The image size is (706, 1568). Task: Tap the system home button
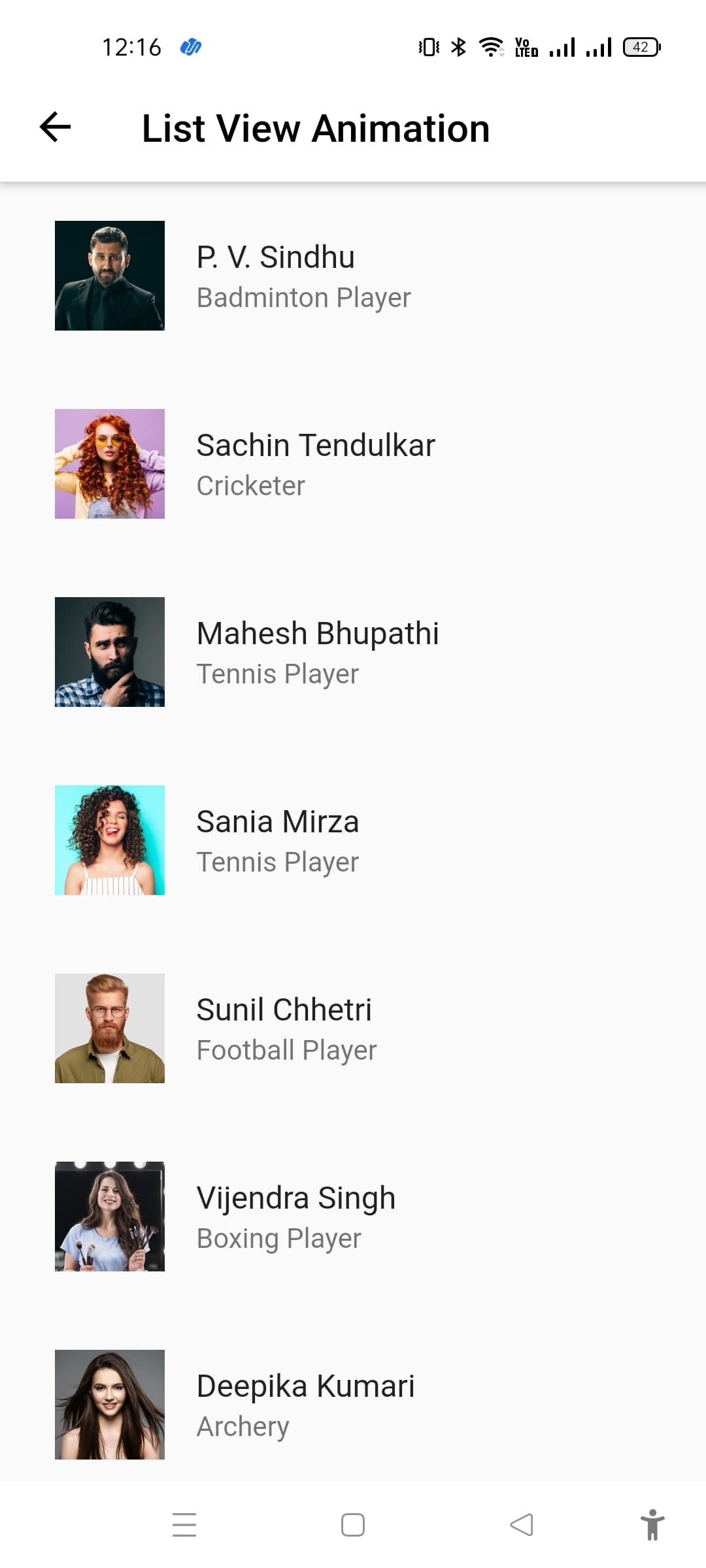point(353,1525)
